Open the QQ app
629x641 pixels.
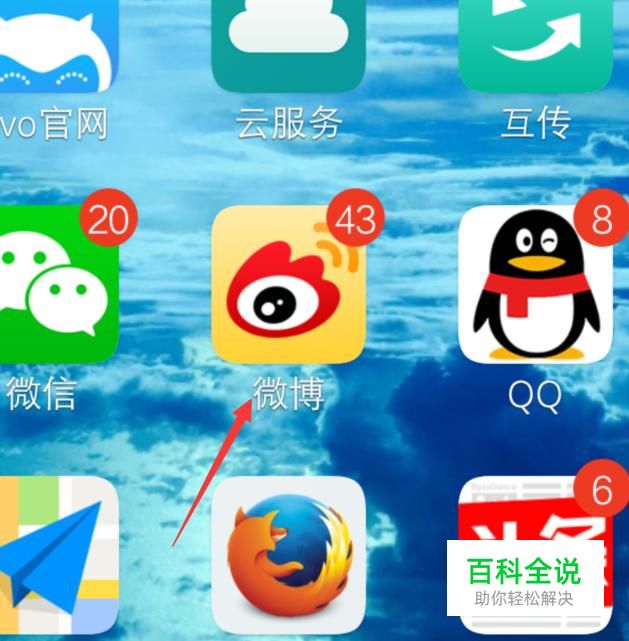[x=533, y=287]
